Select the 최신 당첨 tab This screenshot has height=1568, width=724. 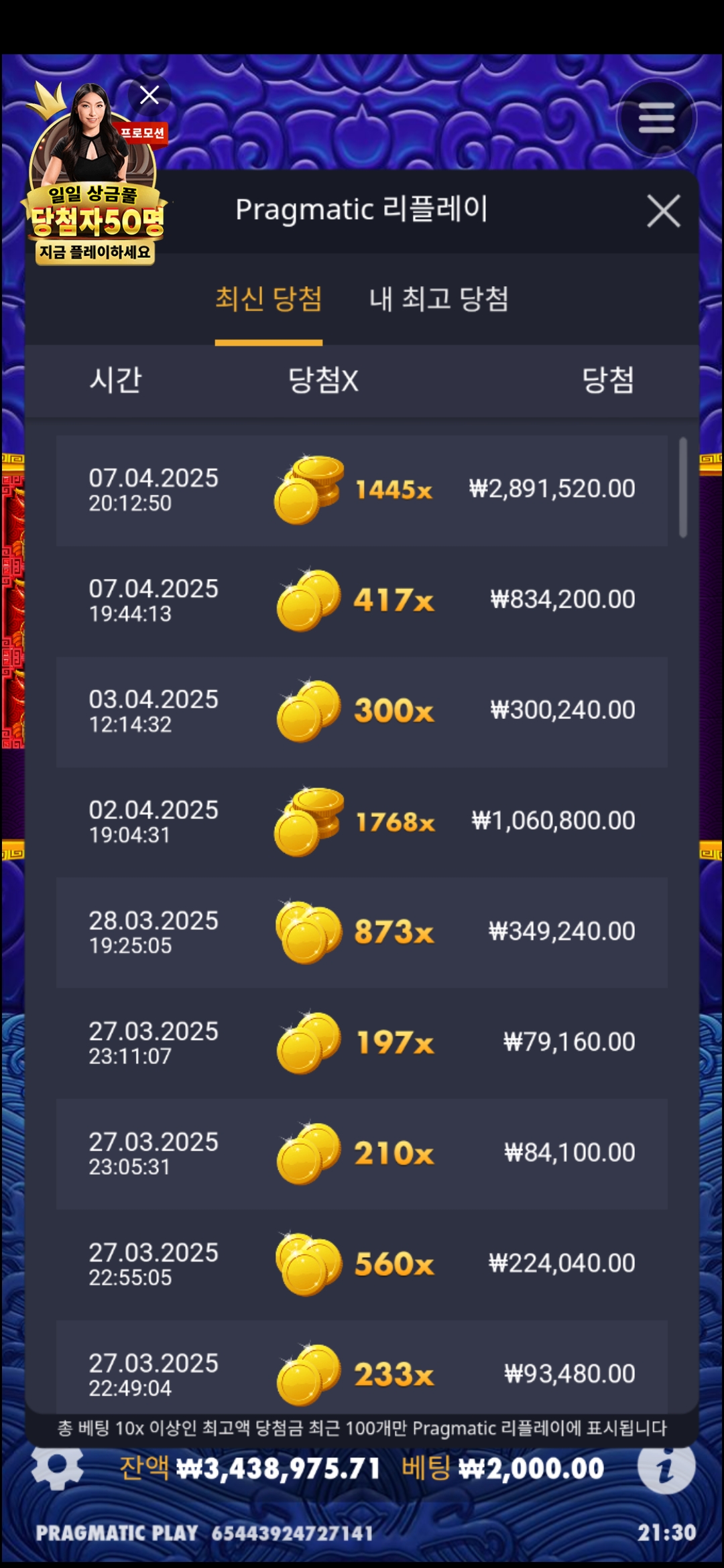tap(268, 300)
